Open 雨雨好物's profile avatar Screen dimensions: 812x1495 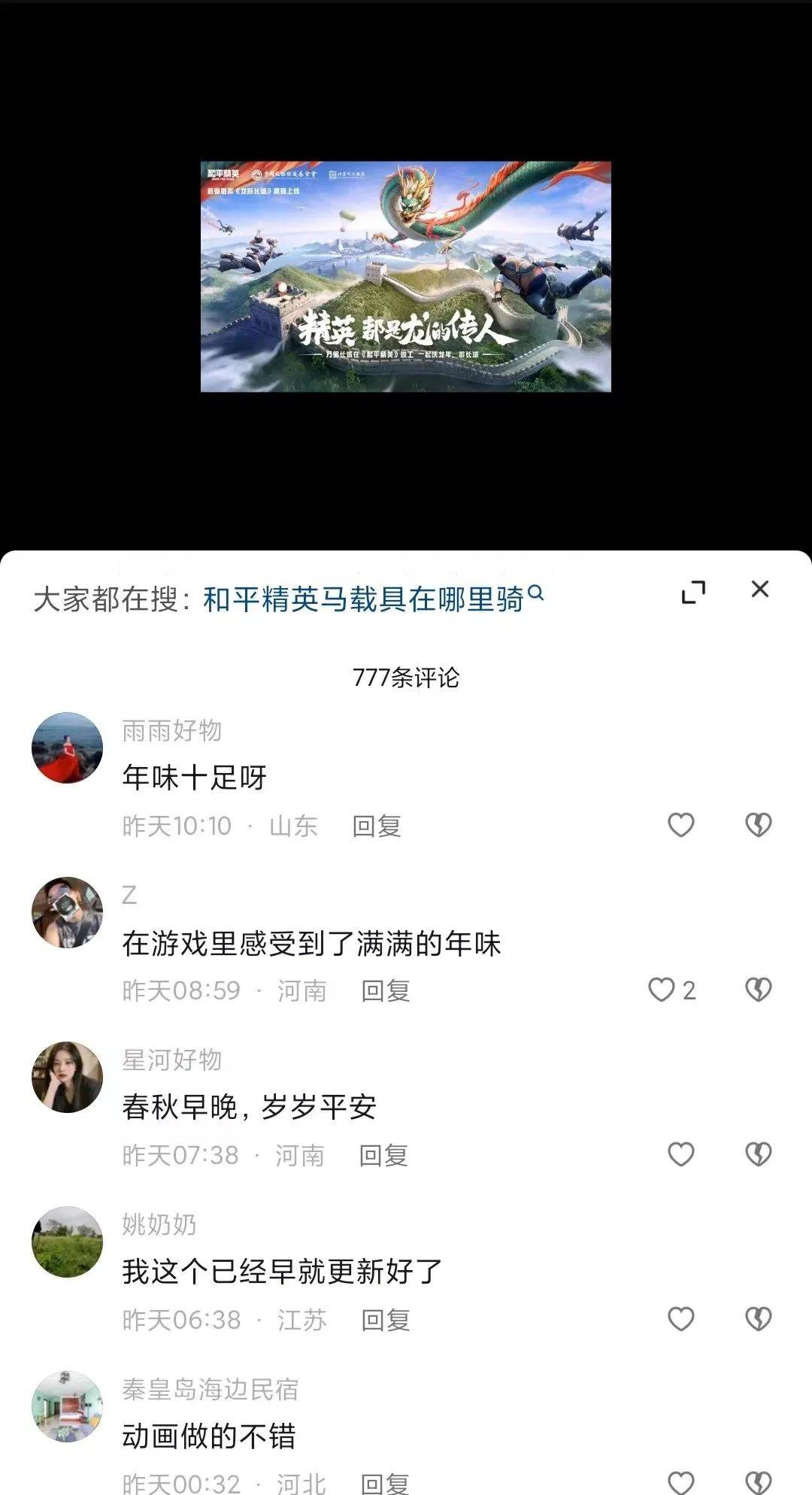tap(67, 747)
